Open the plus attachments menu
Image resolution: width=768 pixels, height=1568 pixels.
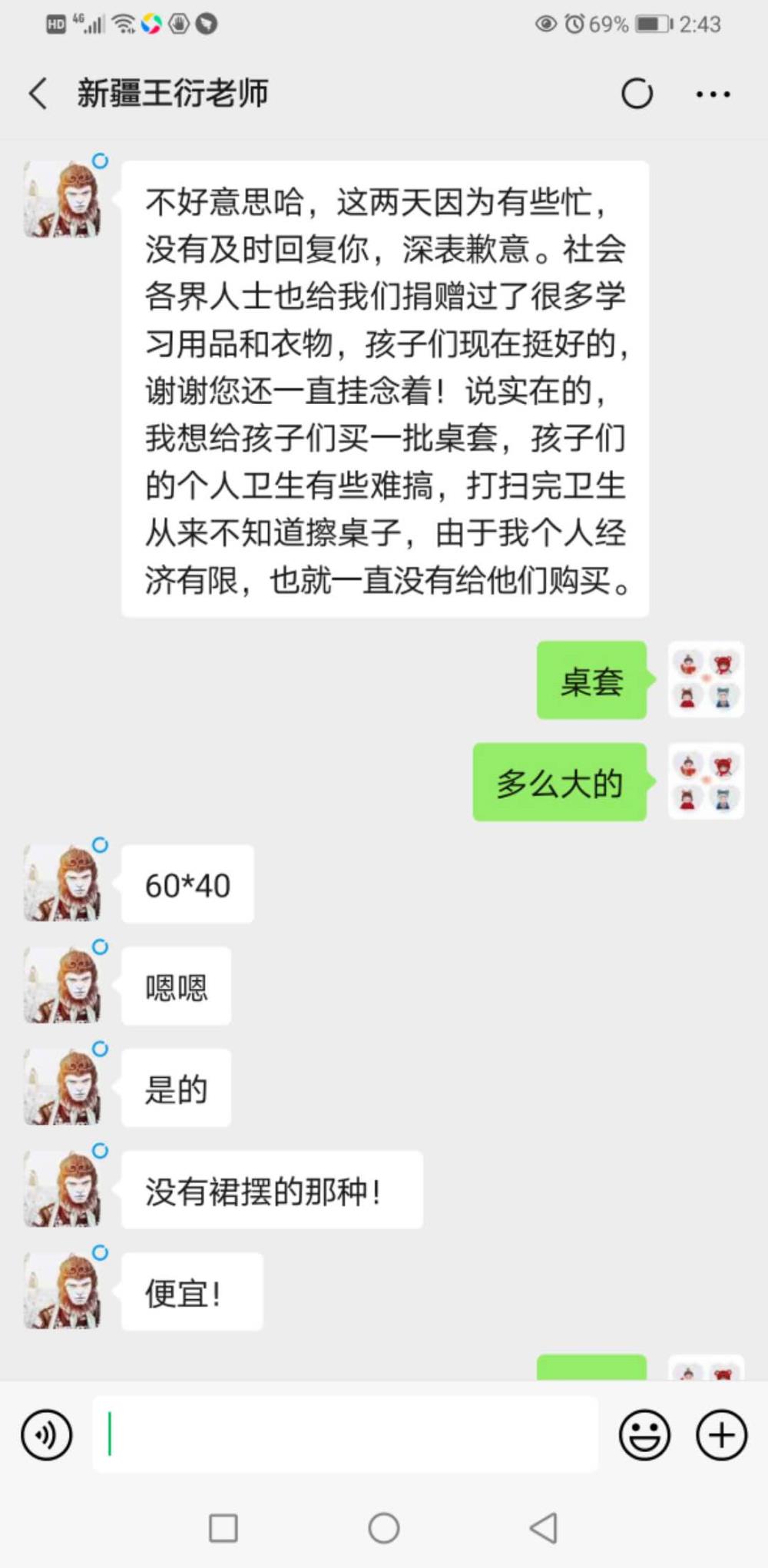click(x=721, y=1434)
